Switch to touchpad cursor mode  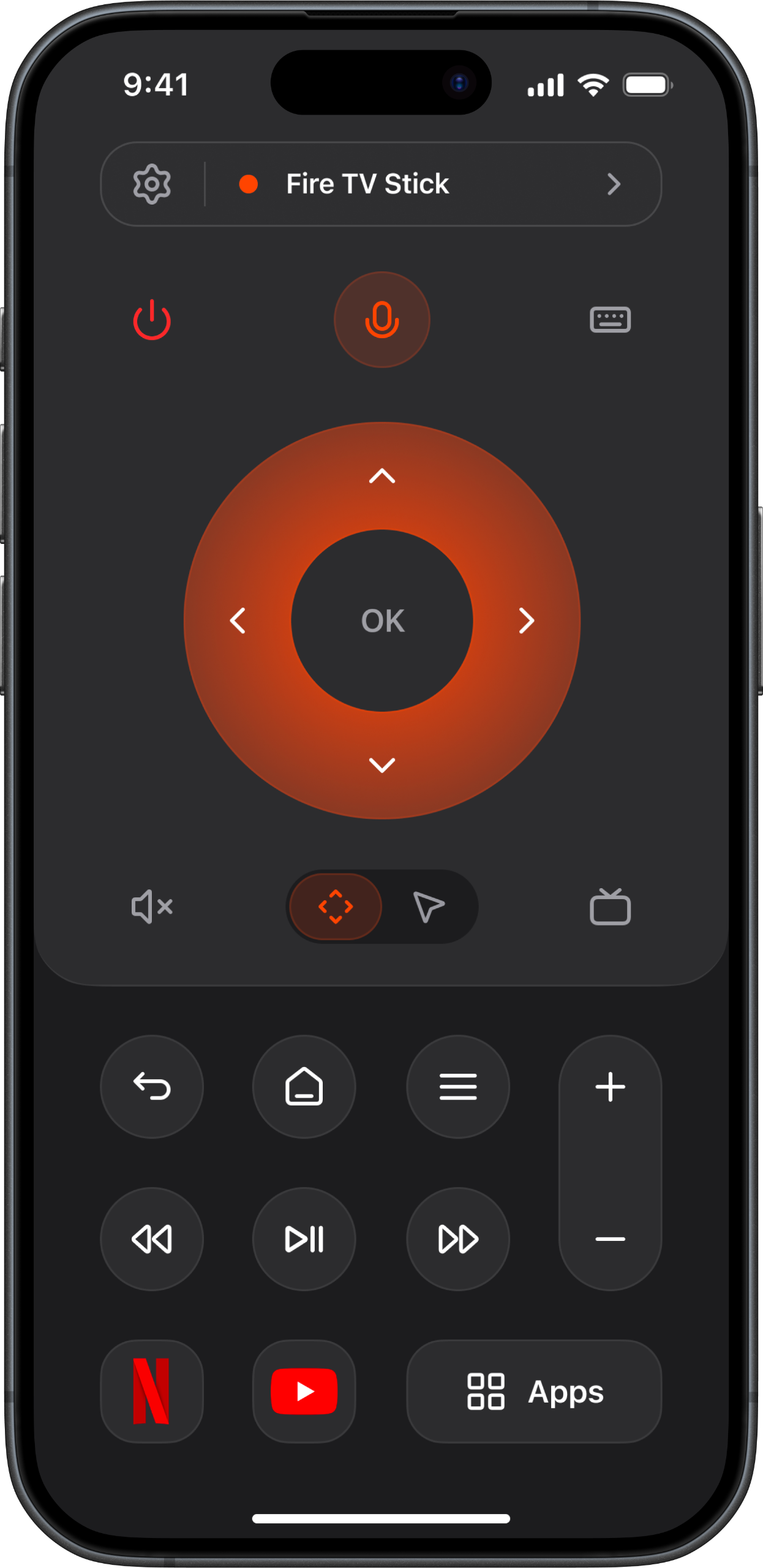click(x=429, y=907)
